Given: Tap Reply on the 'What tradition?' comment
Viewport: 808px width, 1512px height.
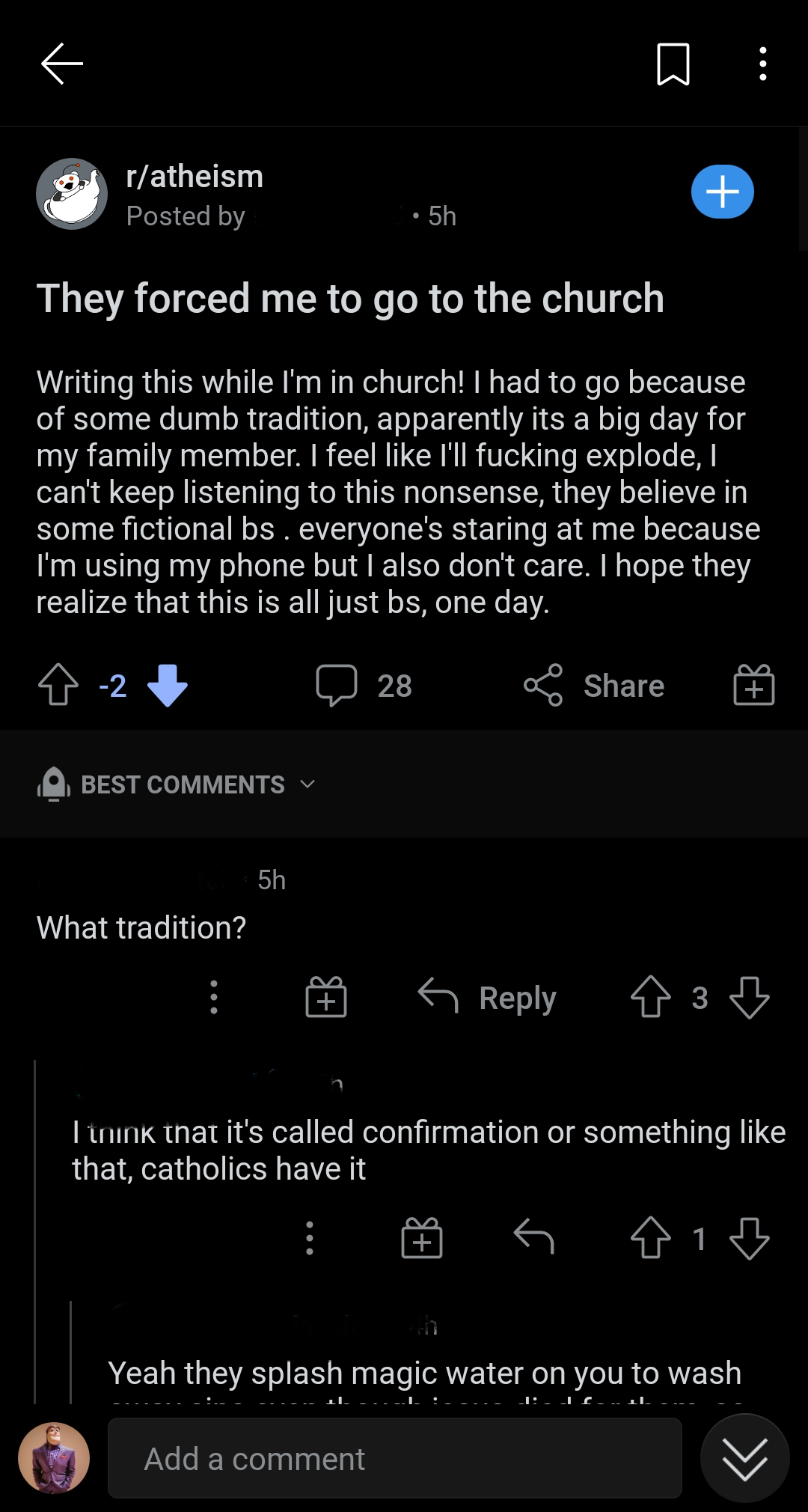Looking at the screenshot, I should pyautogui.click(x=494, y=997).
